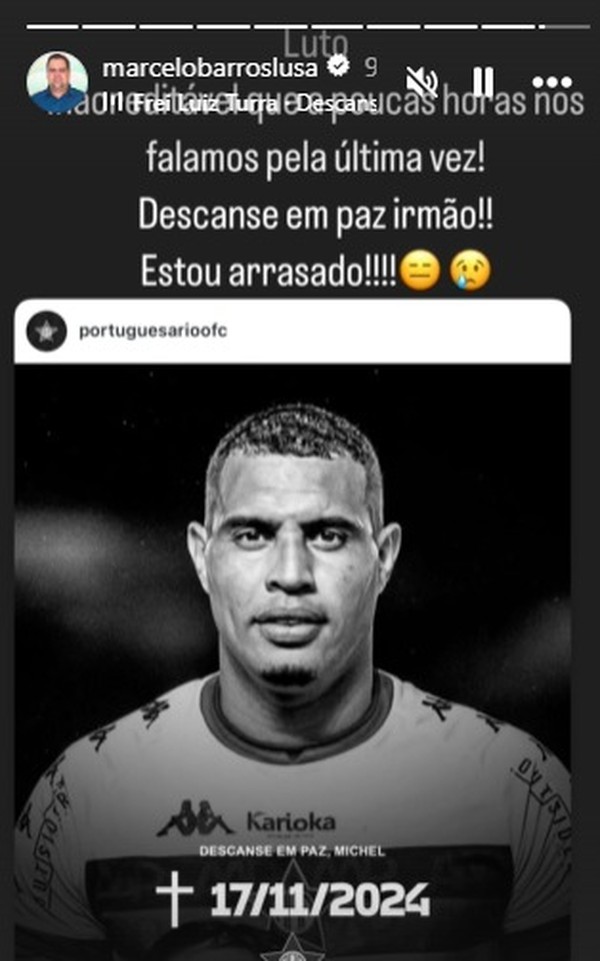Screen dimensions: 600x961
Task: Unmute the story sound
Action: click(423, 82)
